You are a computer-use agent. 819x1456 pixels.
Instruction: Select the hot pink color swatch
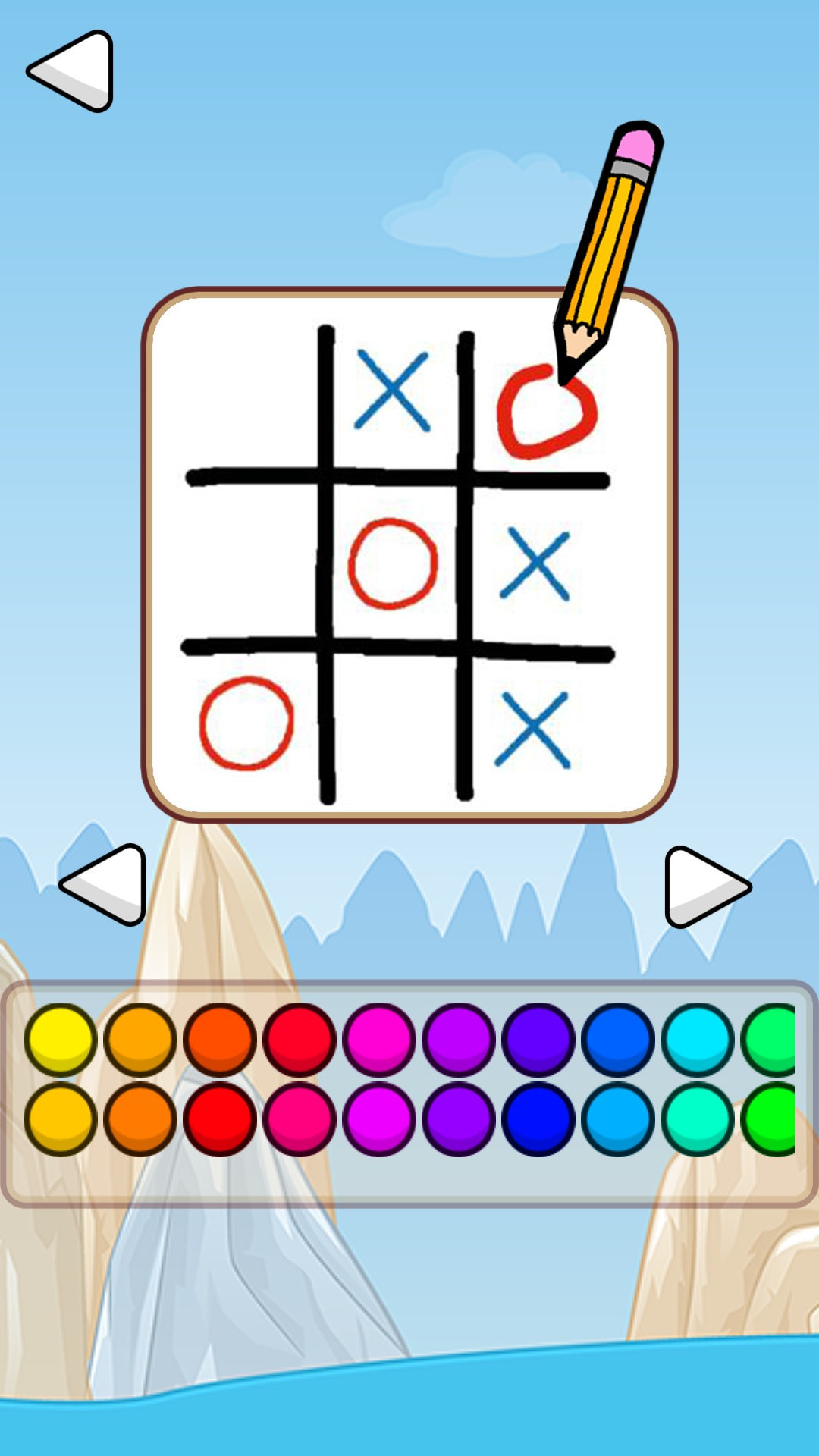300,1119
